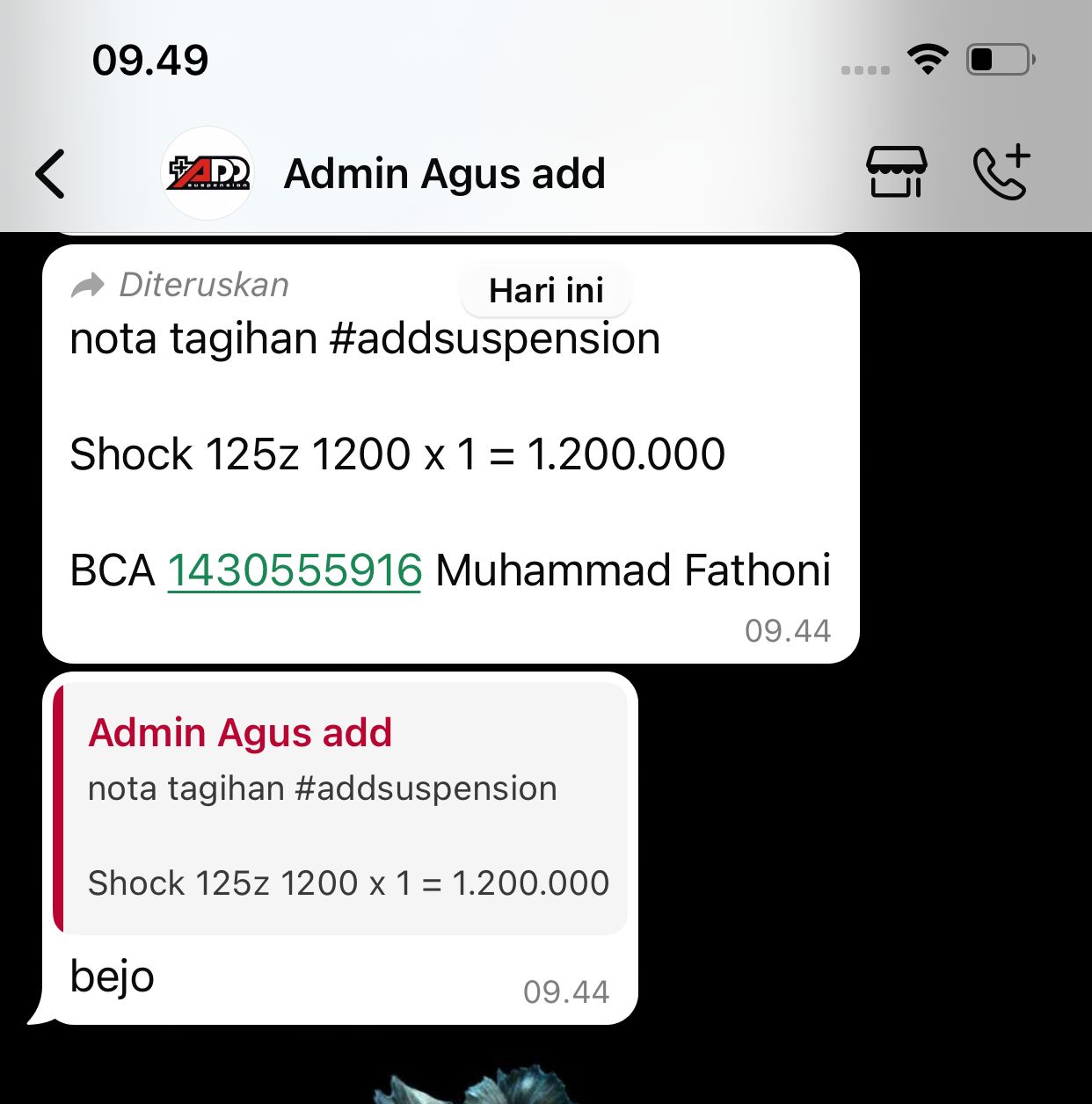The width and height of the screenshot is (1092, 1104).
Task: Jump to the quoted nota tagihan message
Action: [343, 807]
